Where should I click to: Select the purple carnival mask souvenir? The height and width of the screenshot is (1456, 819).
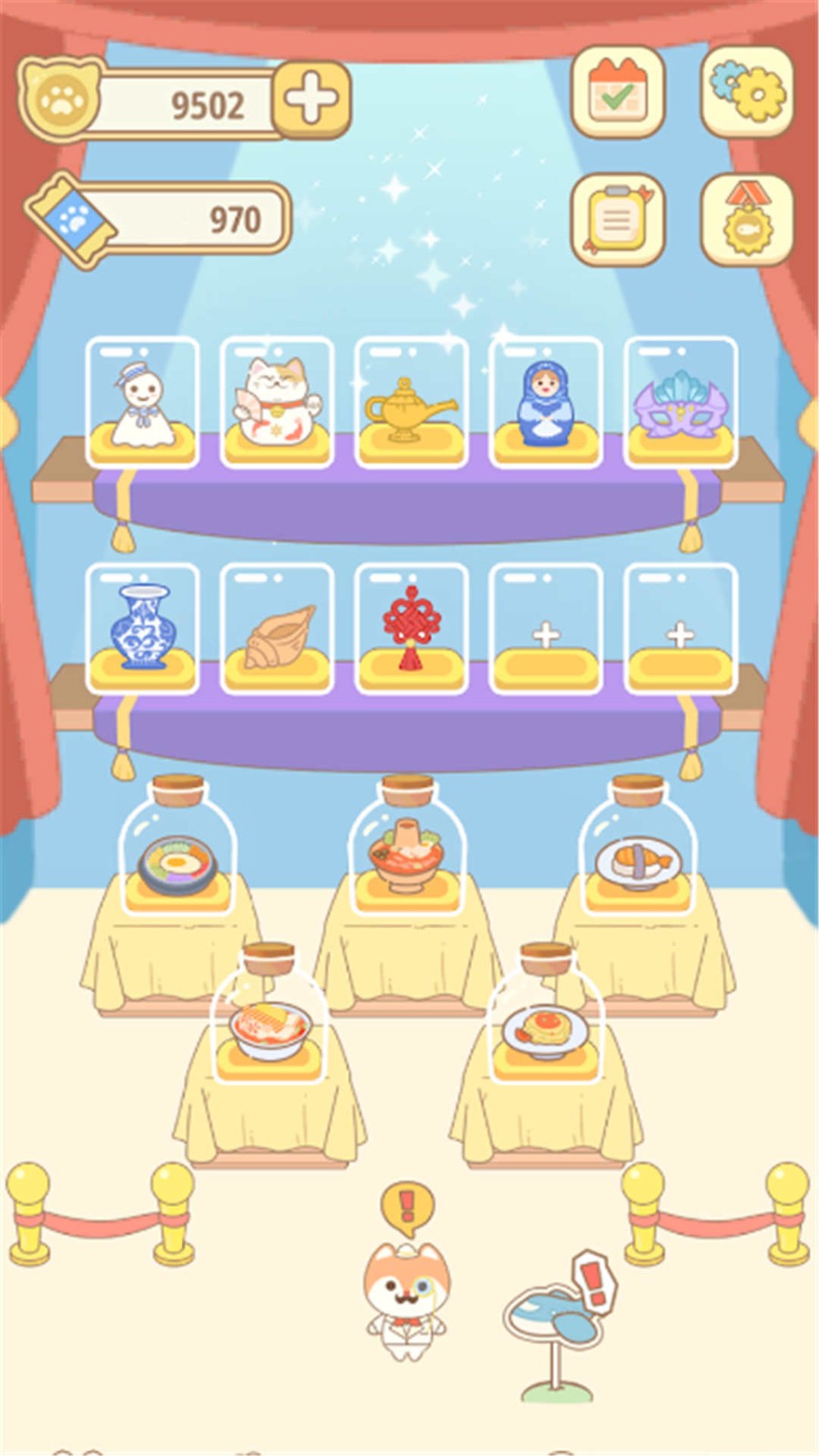pos(681,401)
